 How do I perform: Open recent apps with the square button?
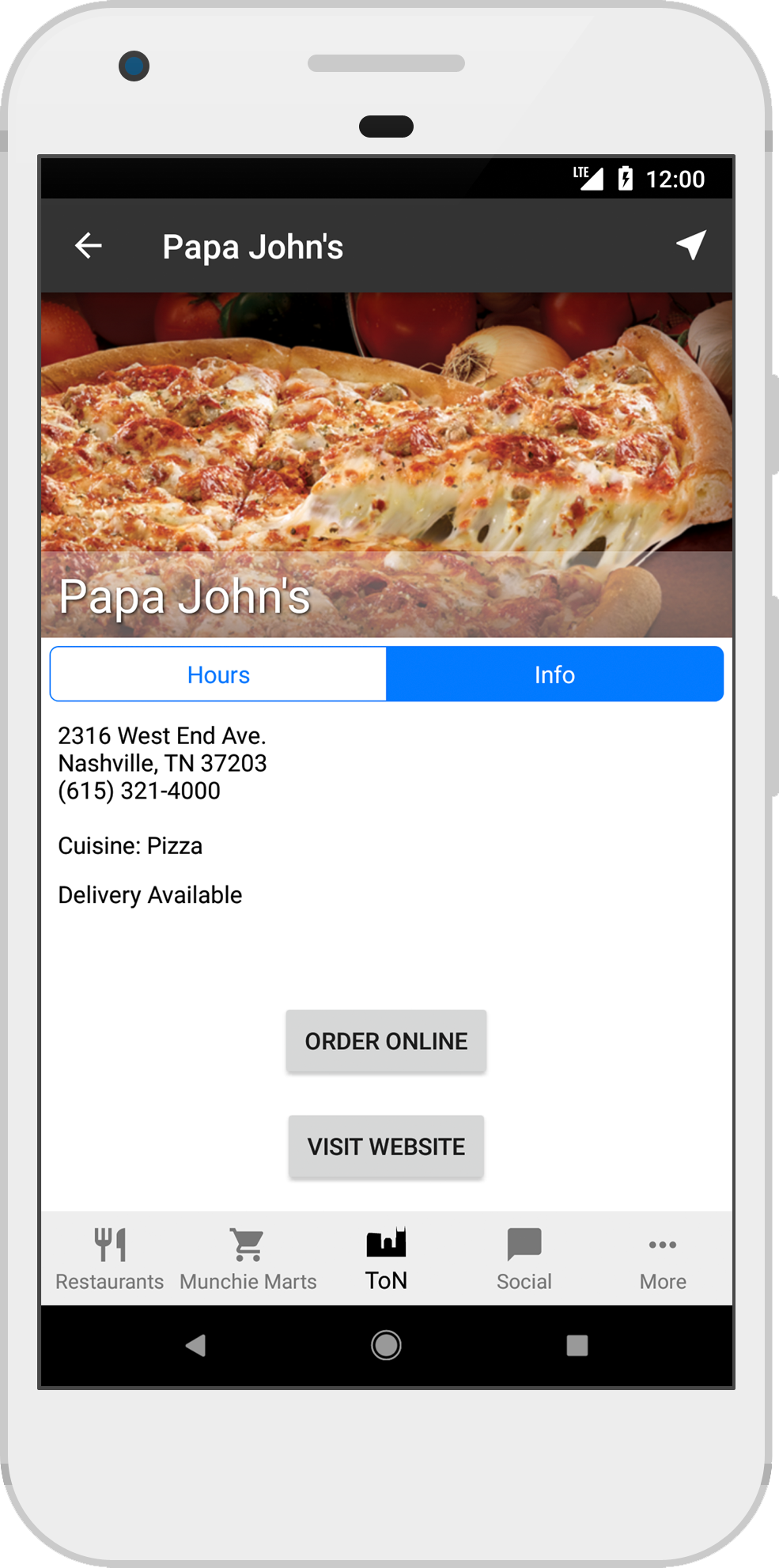[x=577, y=1345]
